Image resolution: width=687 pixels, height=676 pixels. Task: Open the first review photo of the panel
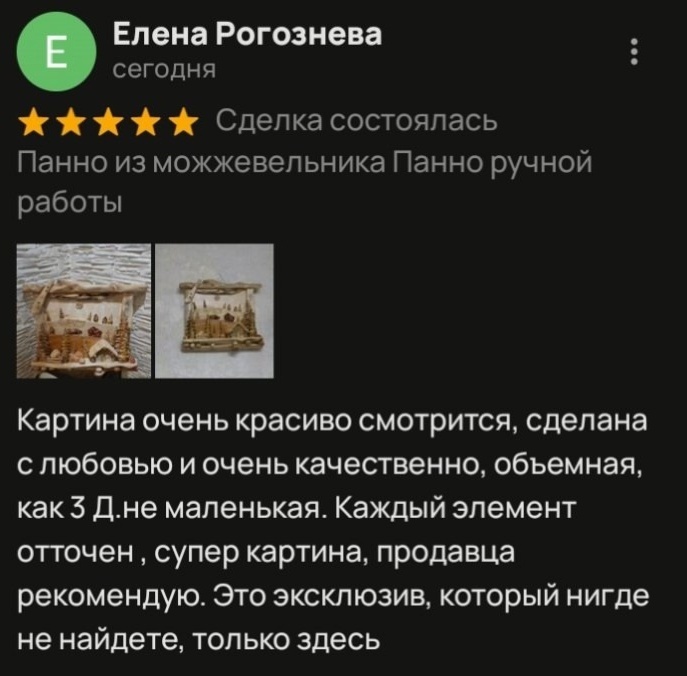point(85,311)
